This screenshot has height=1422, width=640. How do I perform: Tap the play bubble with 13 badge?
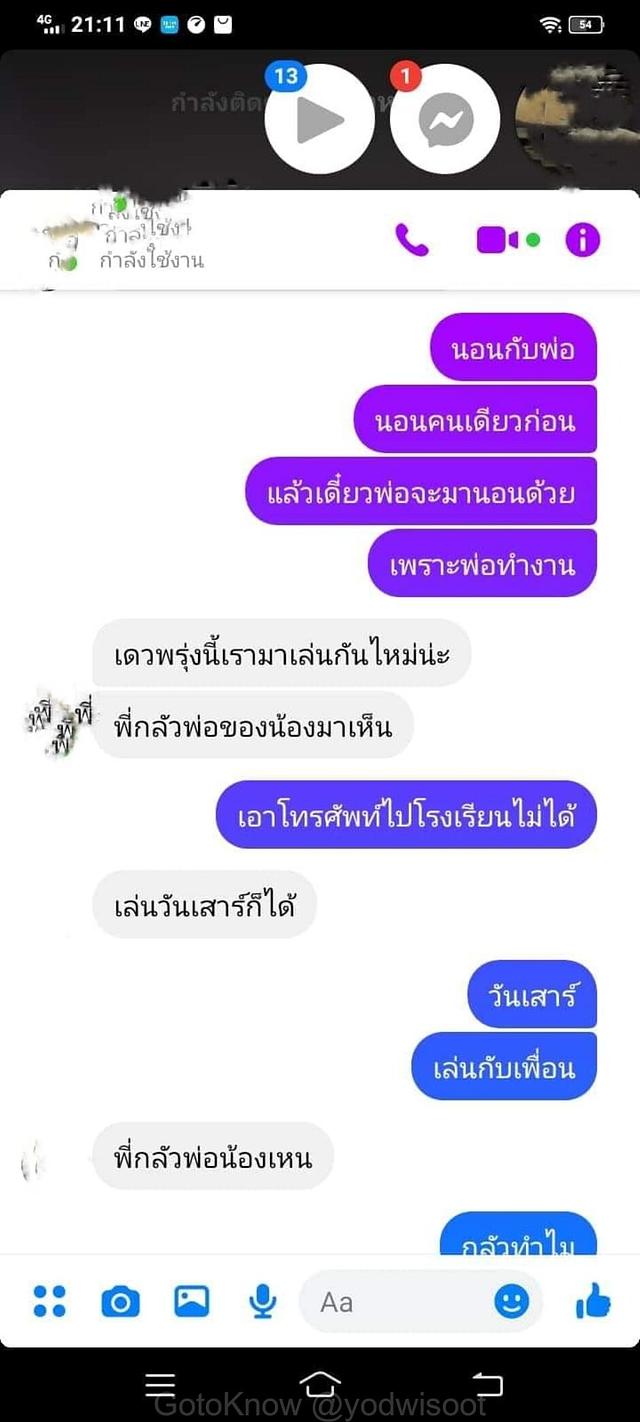[319, 120]
